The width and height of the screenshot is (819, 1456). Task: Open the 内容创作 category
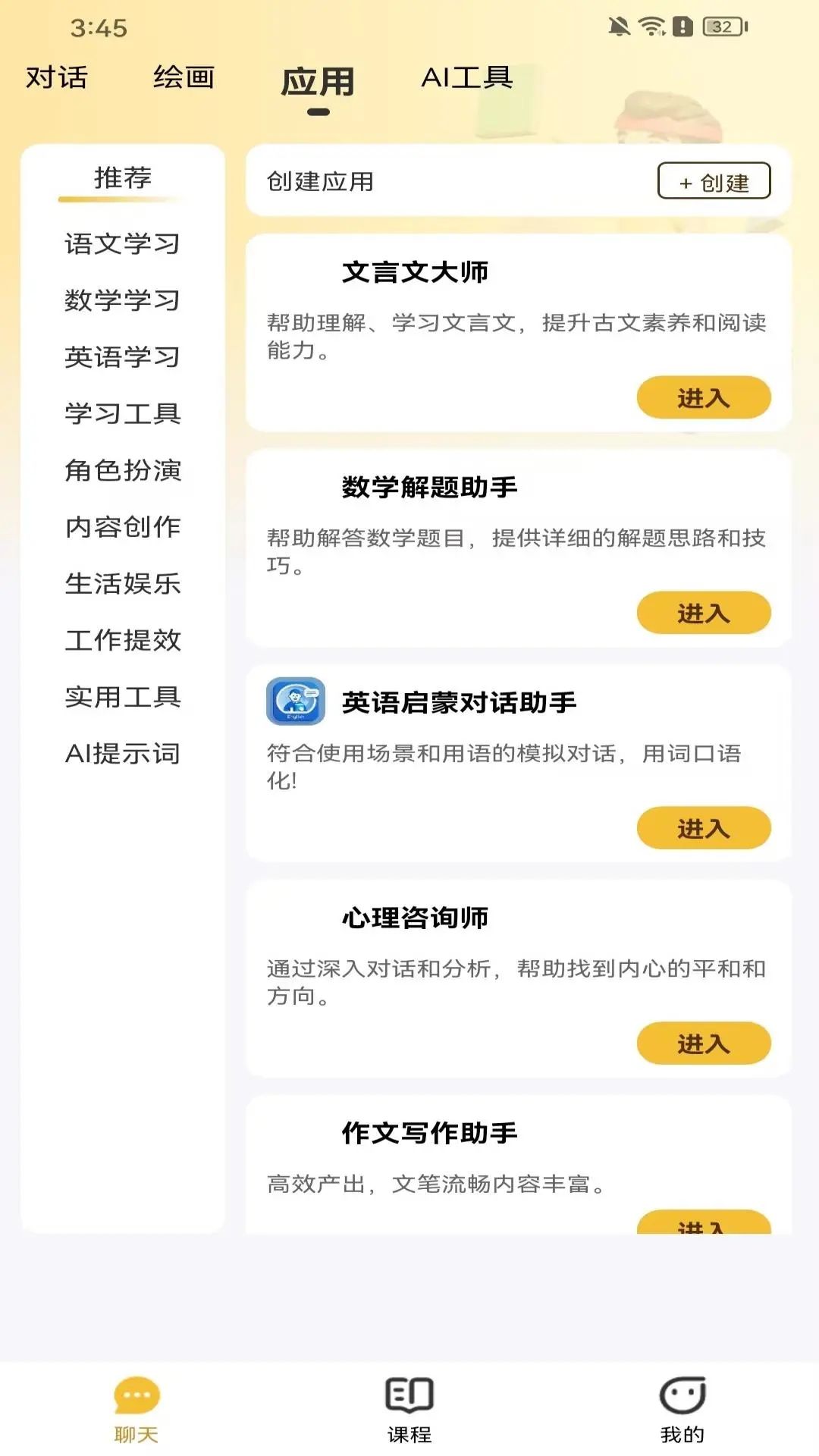(x=122, y=527)
